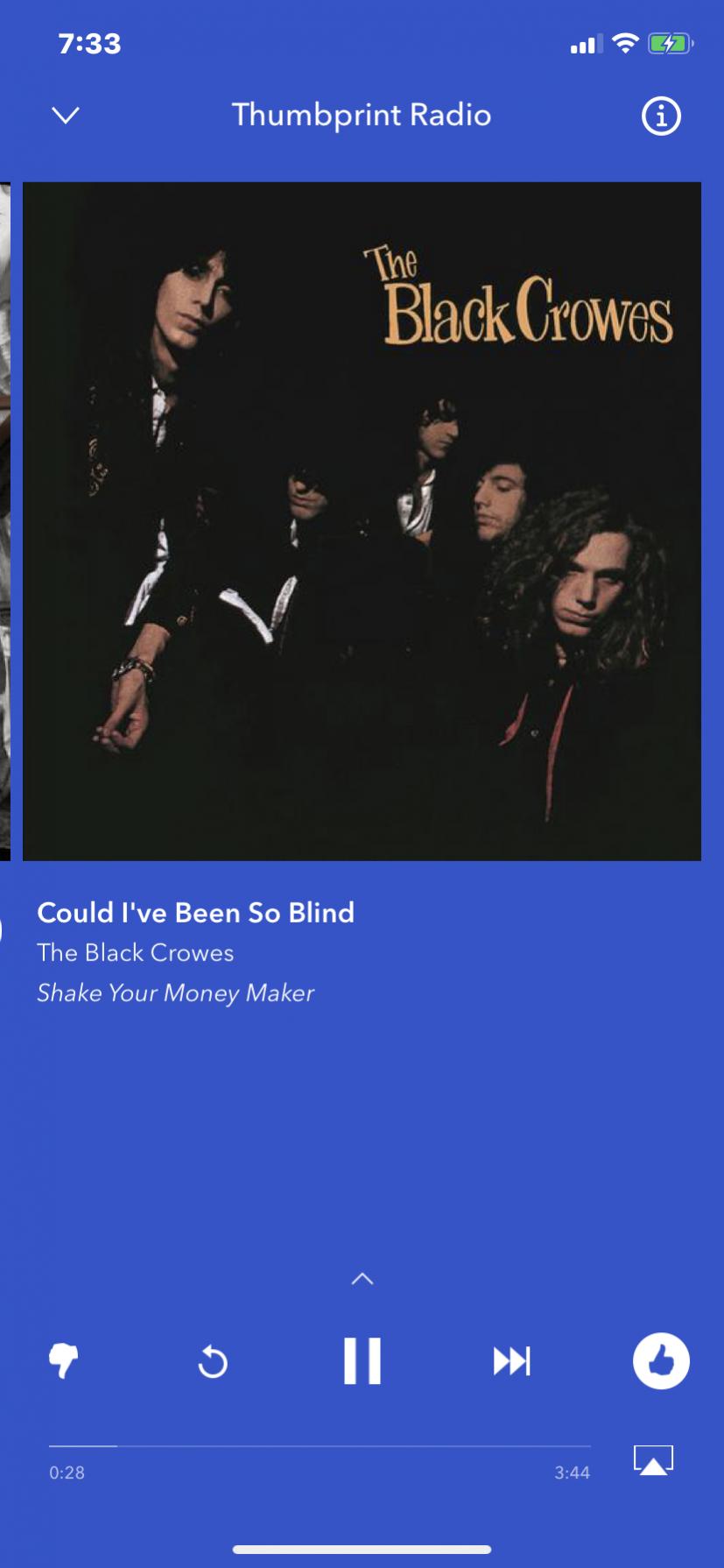Open the station info icon
This screenshot has height=1568, width=724.
click(661, 116)
